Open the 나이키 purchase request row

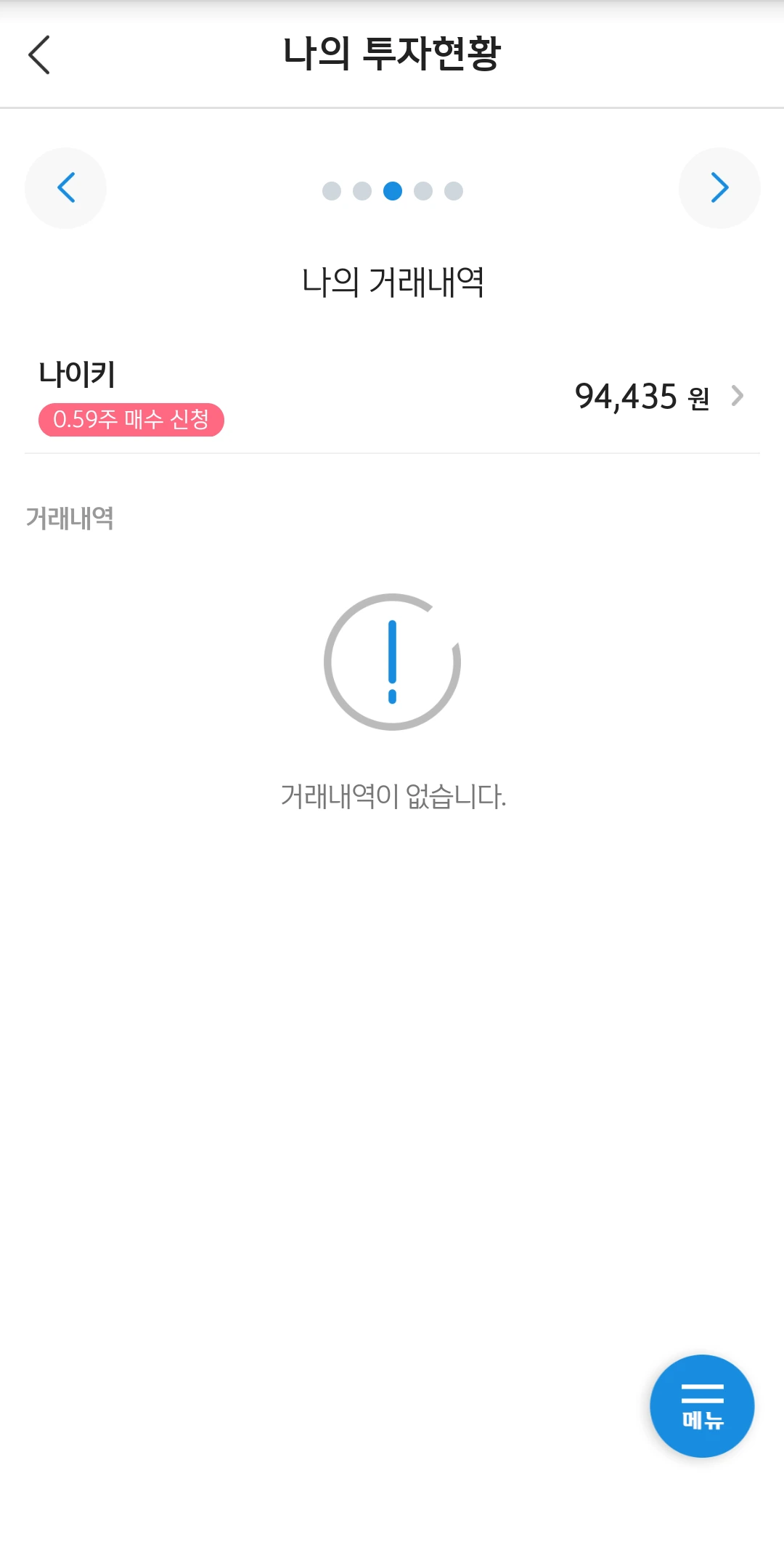coord(392,397)
